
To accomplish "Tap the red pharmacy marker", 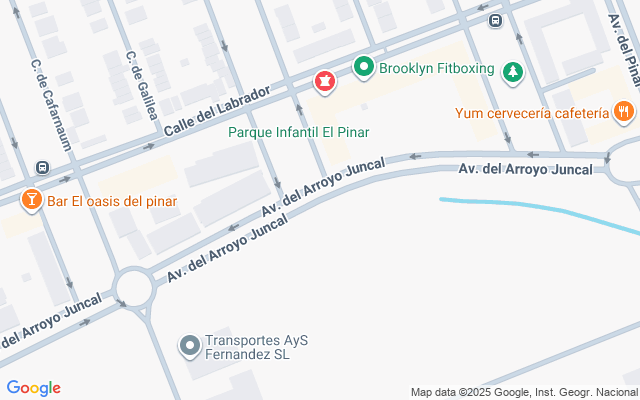I will point(325,82).
